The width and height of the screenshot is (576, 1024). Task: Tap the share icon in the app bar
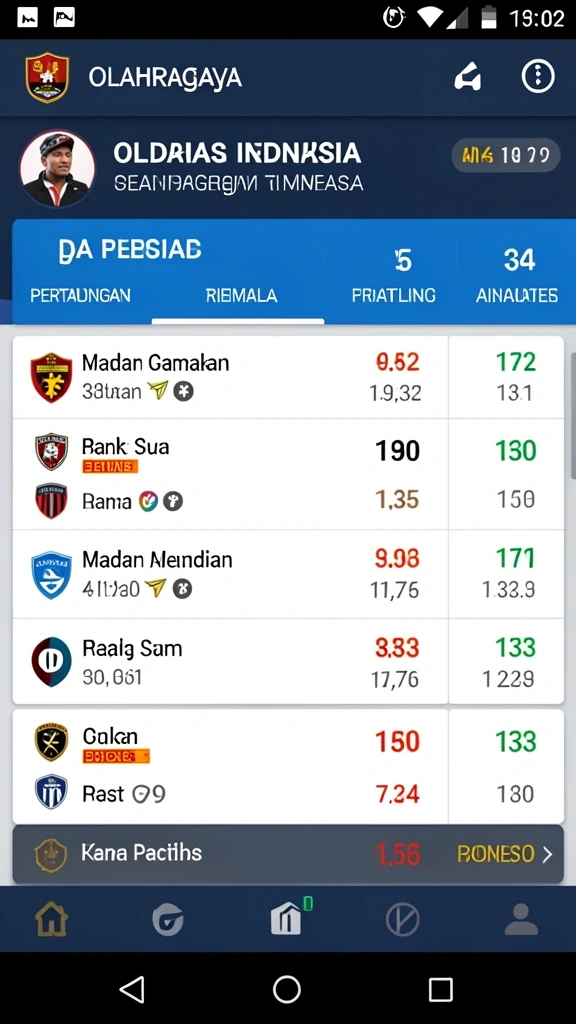tap(468, 78)
